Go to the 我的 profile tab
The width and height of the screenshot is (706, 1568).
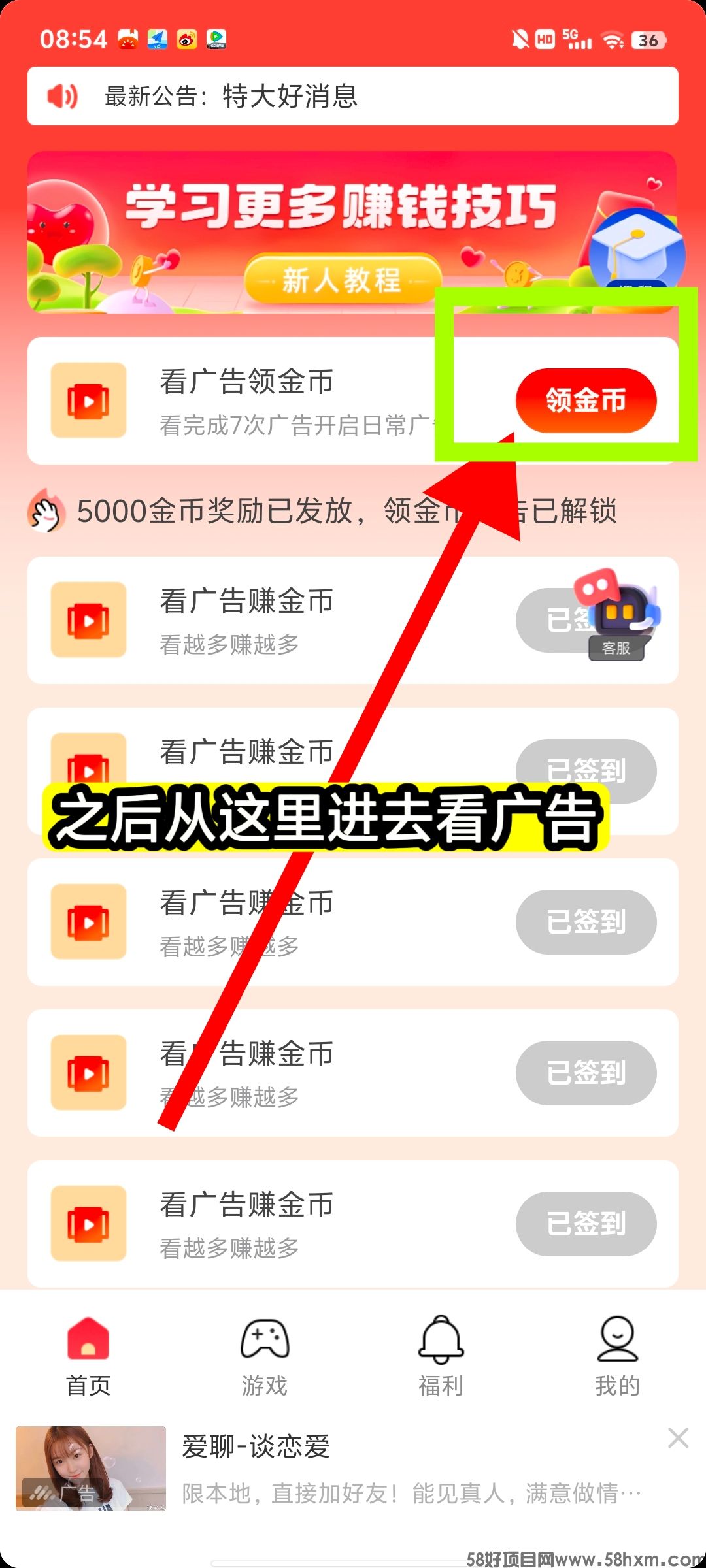[x=617, y=1356]
